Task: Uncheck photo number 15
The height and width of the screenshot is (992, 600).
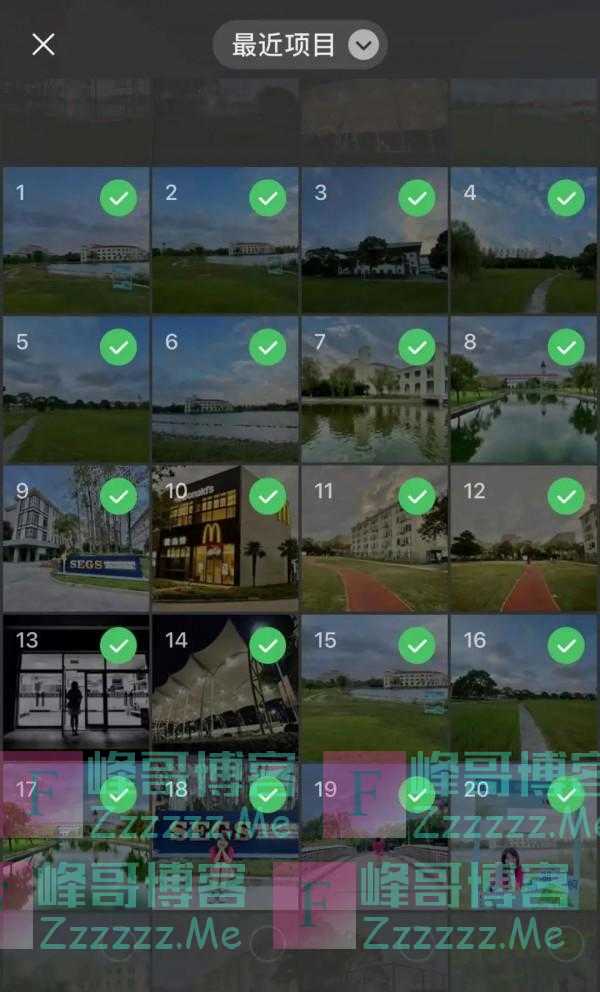Action: pyautogui.click(x=417, y=646)
